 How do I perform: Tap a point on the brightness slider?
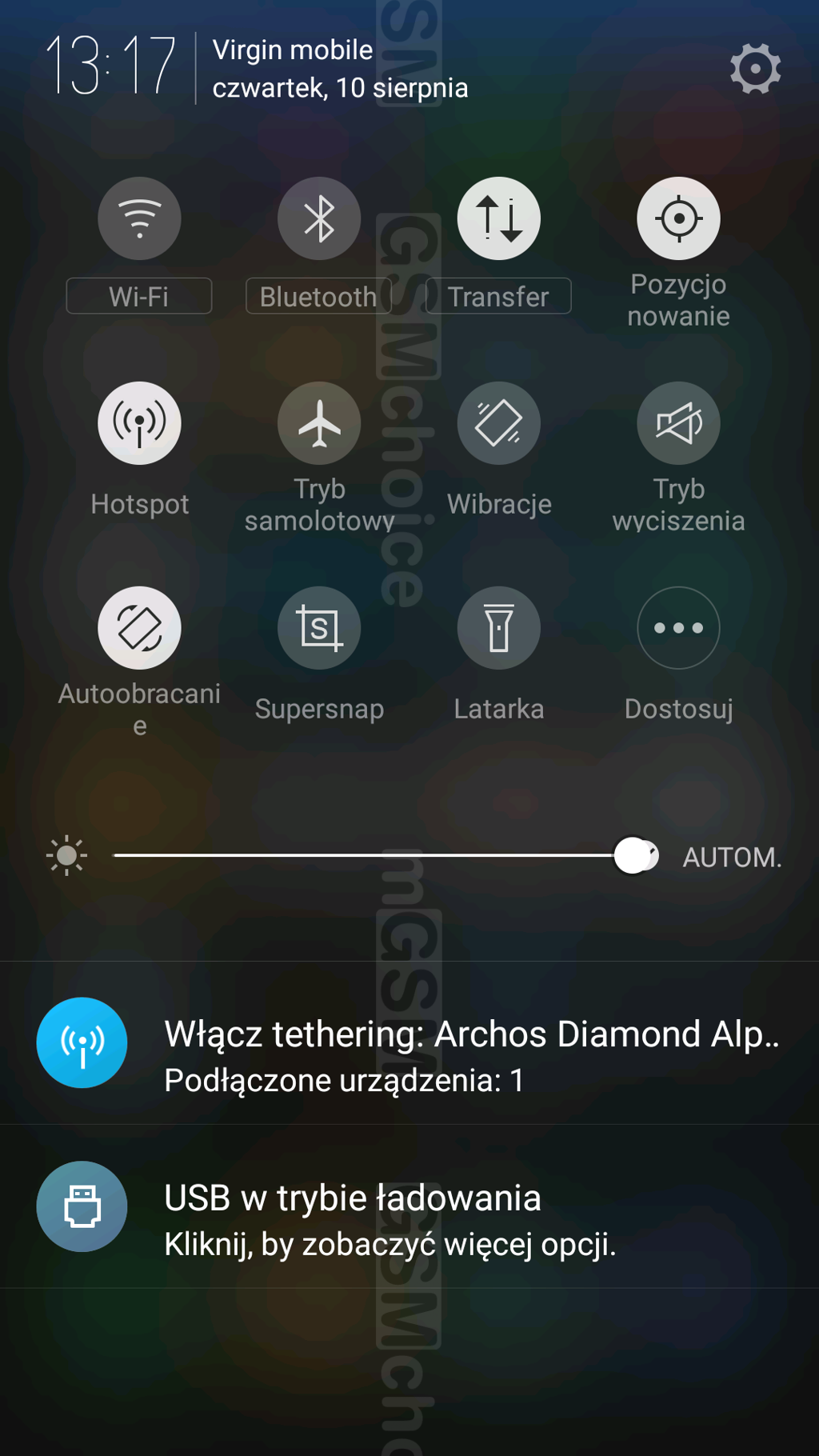coord(360,855)
